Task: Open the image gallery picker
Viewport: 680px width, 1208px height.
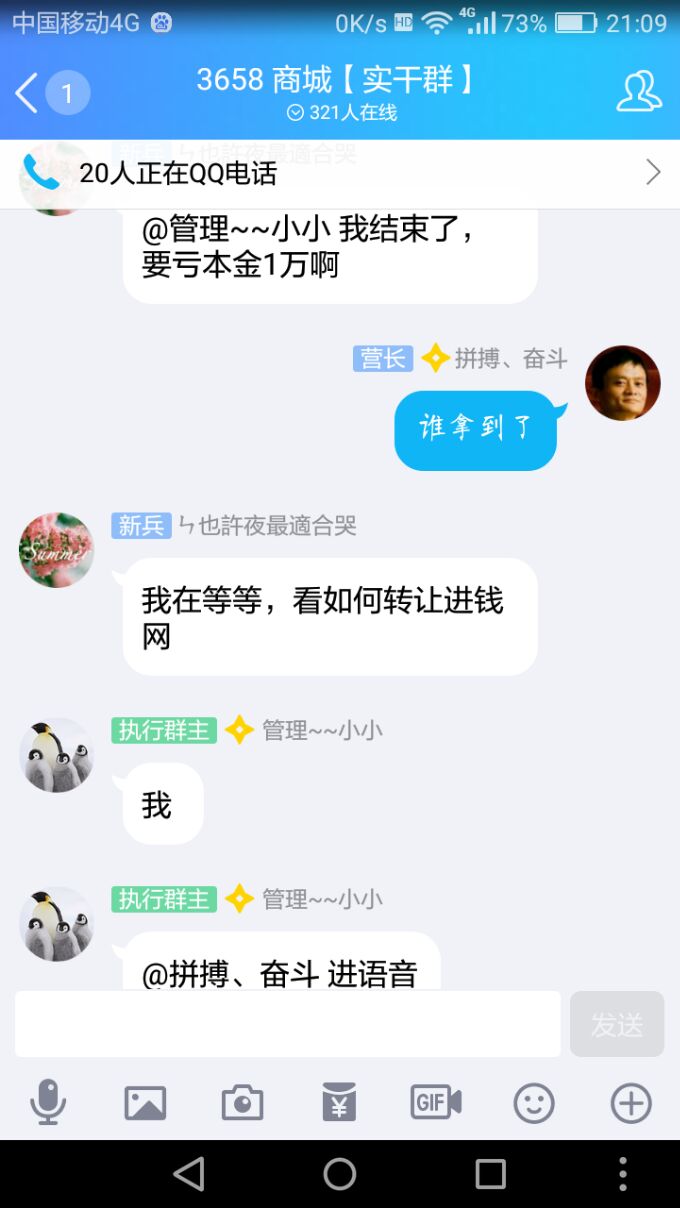Action: point(145,1102)
